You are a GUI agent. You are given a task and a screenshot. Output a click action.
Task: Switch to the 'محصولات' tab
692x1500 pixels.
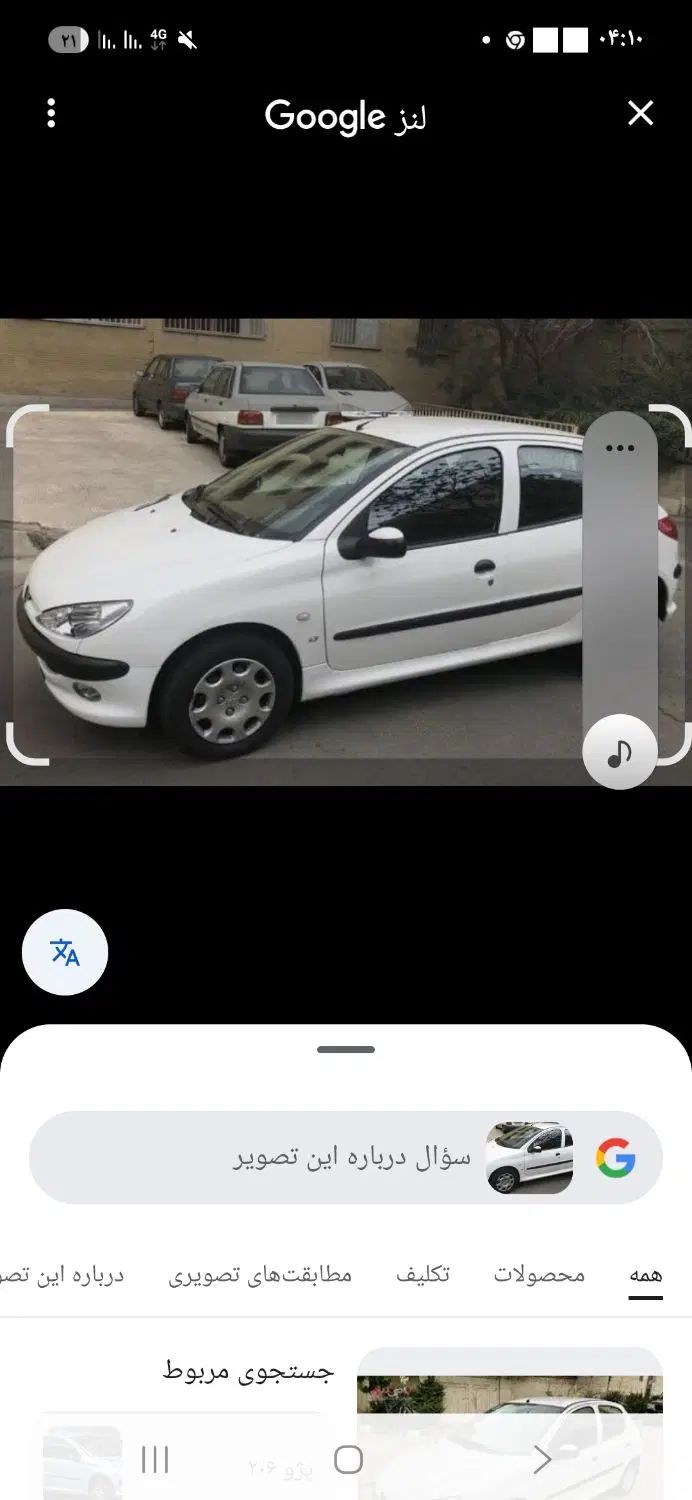[539, 1275]
